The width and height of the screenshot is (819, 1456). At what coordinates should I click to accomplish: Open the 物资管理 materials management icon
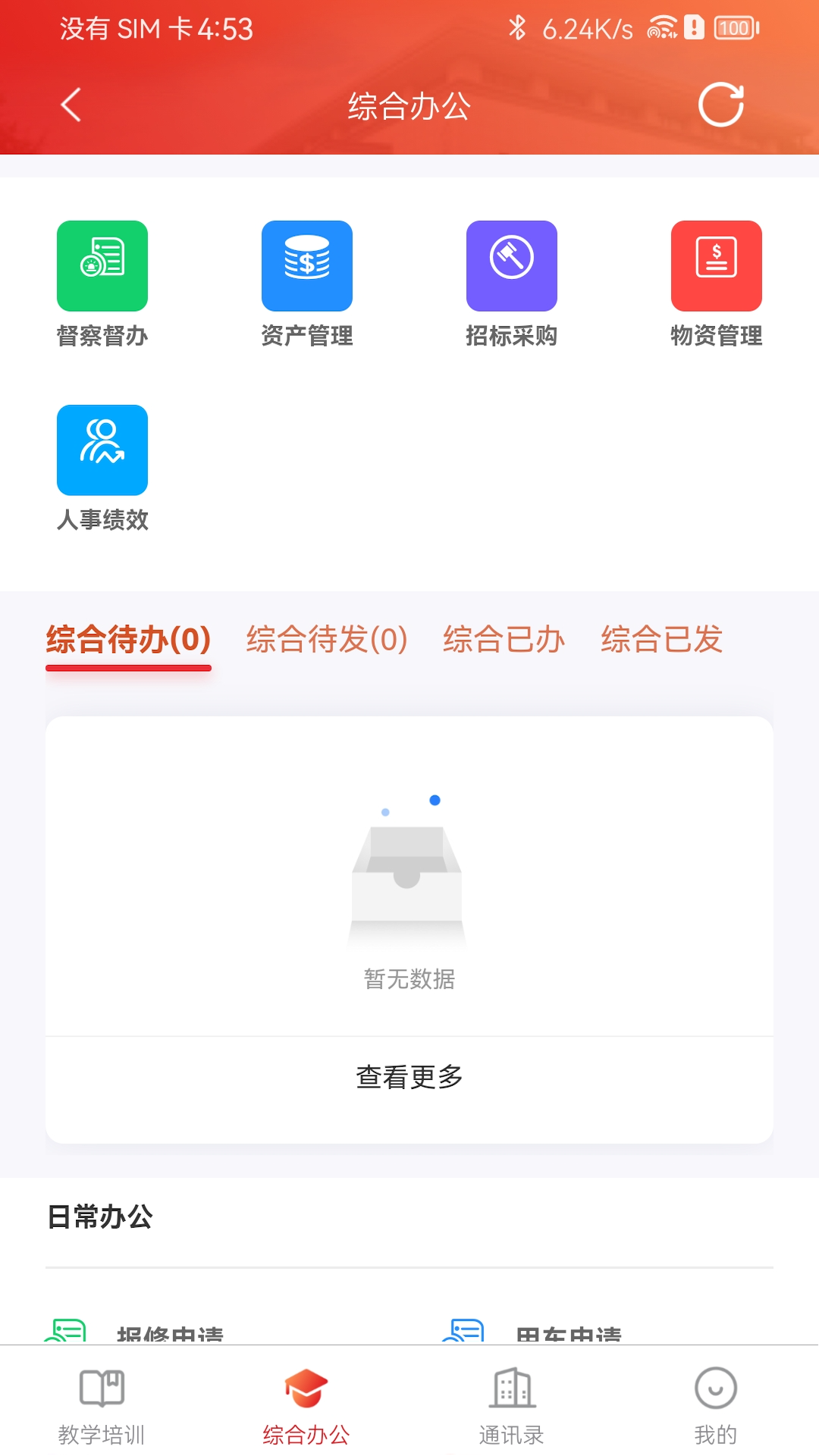pyautogui.click(x=716, y=265)
